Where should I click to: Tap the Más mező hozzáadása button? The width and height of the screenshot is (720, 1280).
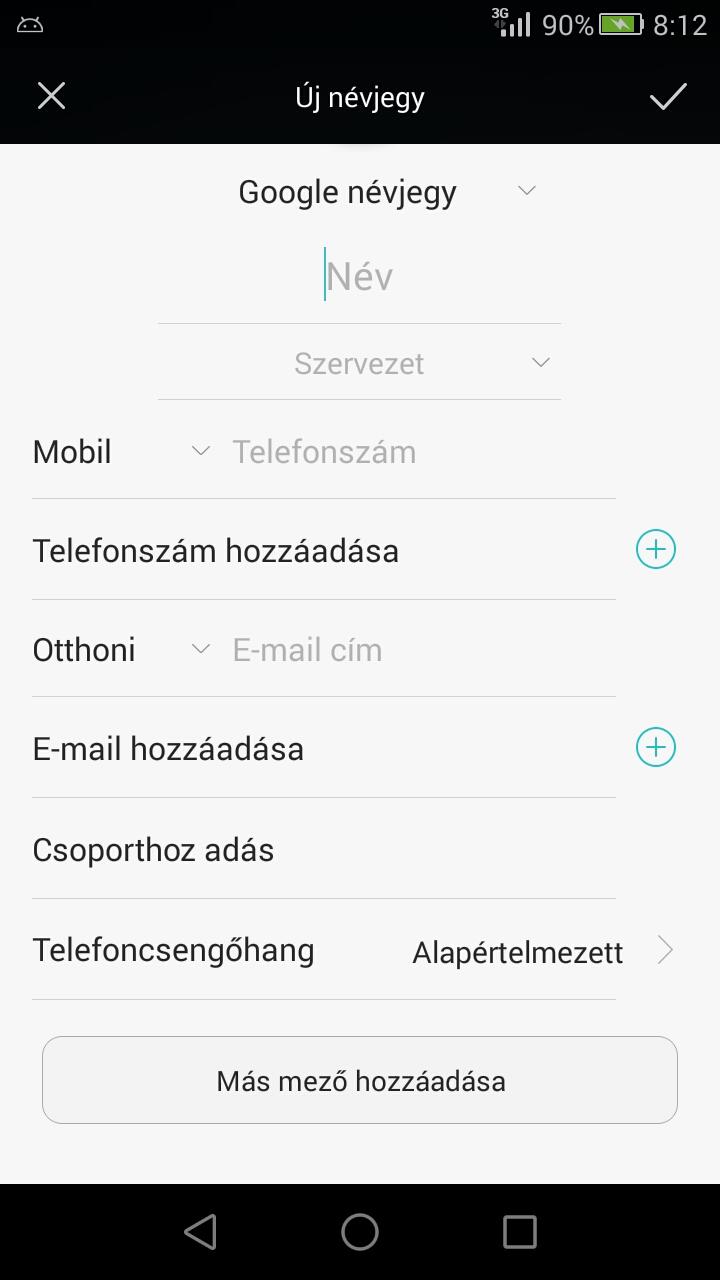[x=360, y=1080]
